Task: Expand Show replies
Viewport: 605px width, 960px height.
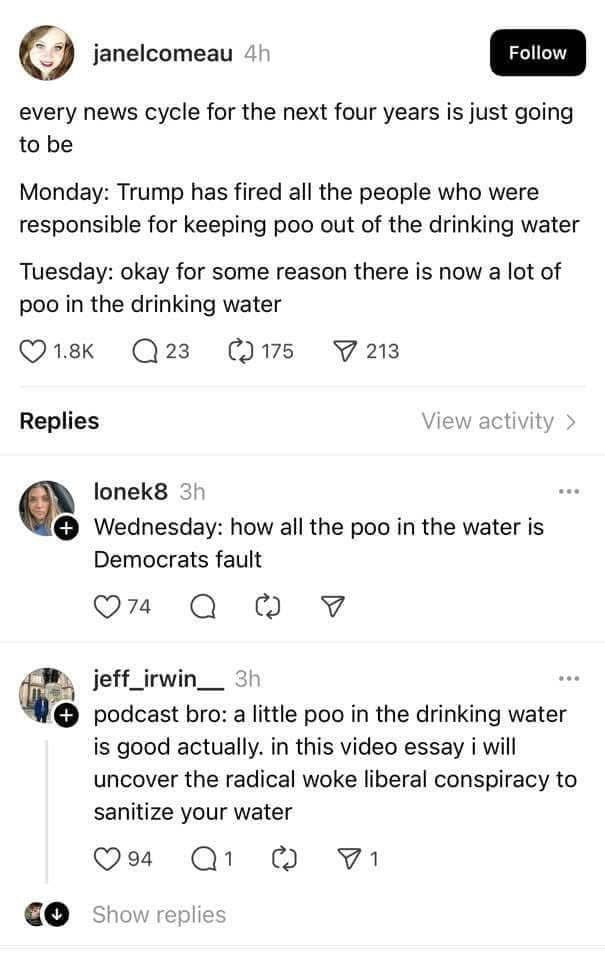Action: pyautogui.click(x=158, y=914)
